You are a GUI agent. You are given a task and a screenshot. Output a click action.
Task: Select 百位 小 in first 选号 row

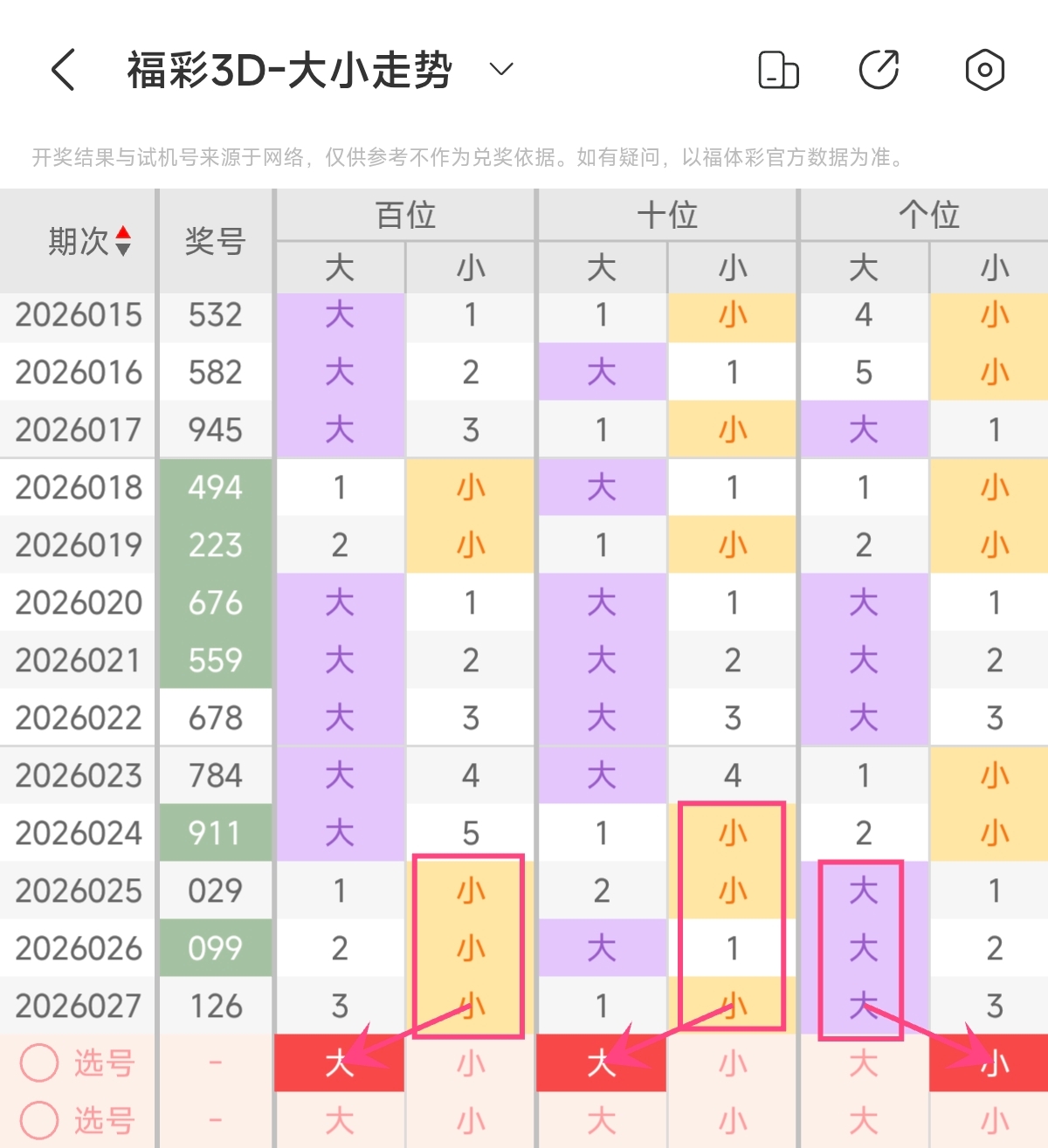(471, 1063)
